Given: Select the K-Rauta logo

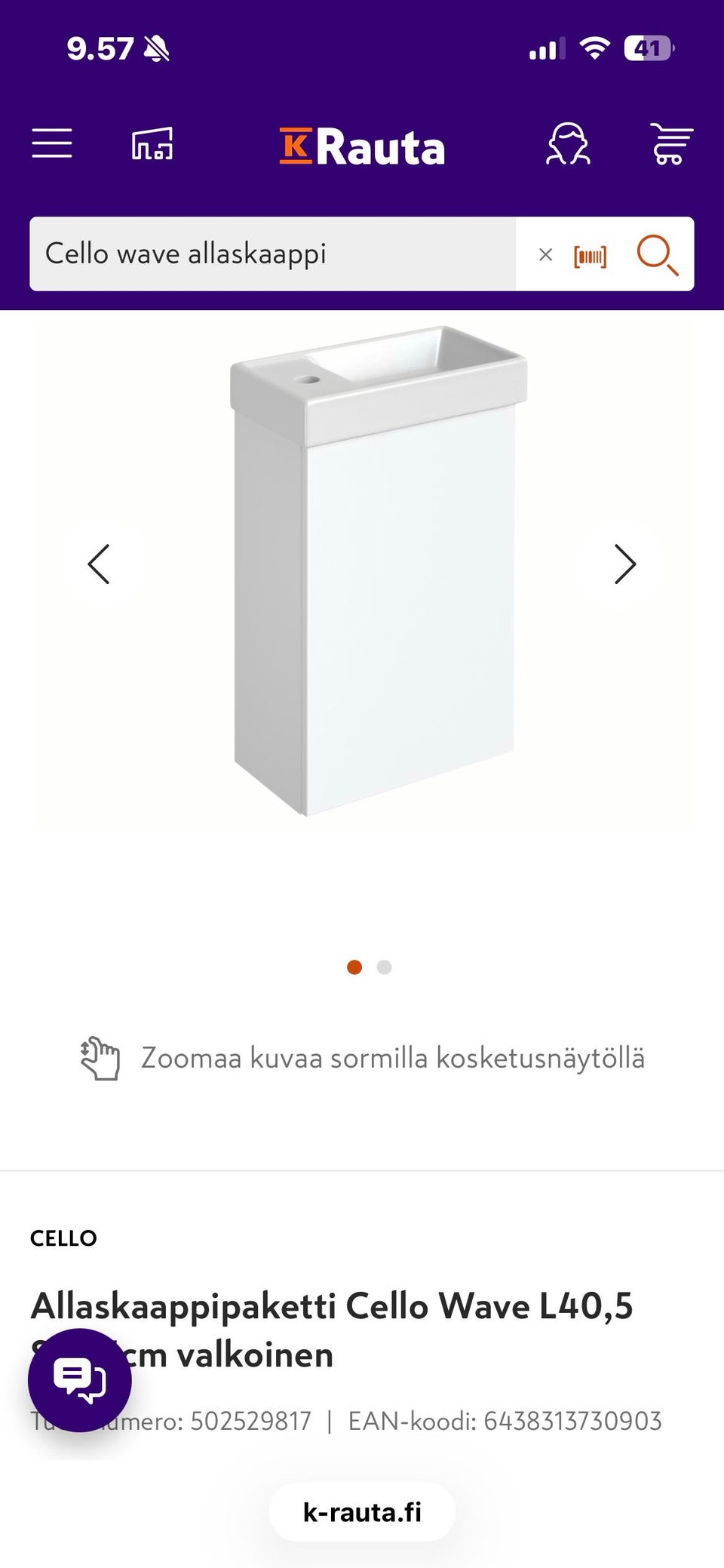Looking at the screenshot, I should pos(362,147).
